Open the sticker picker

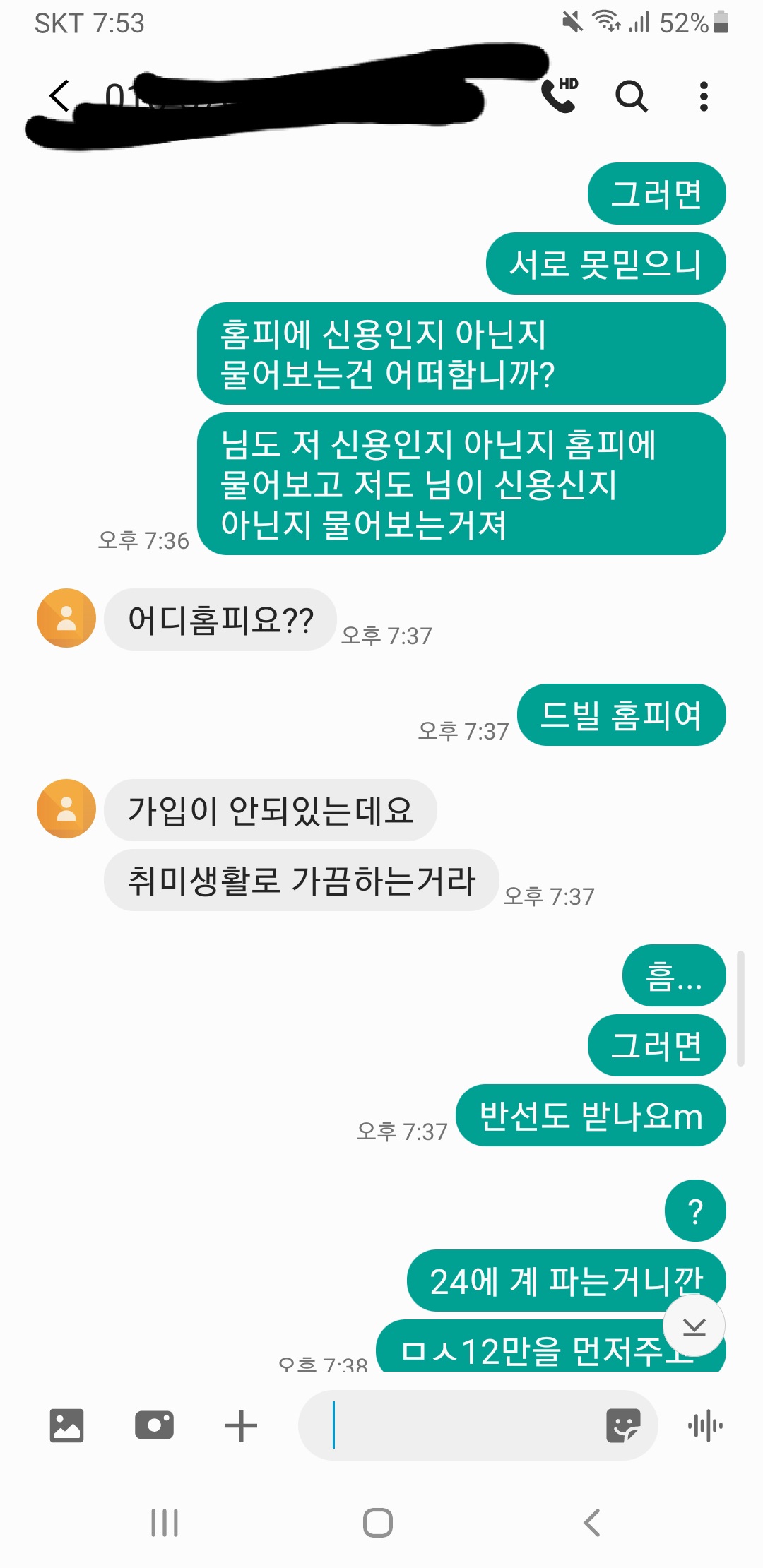coord(623,1425)
